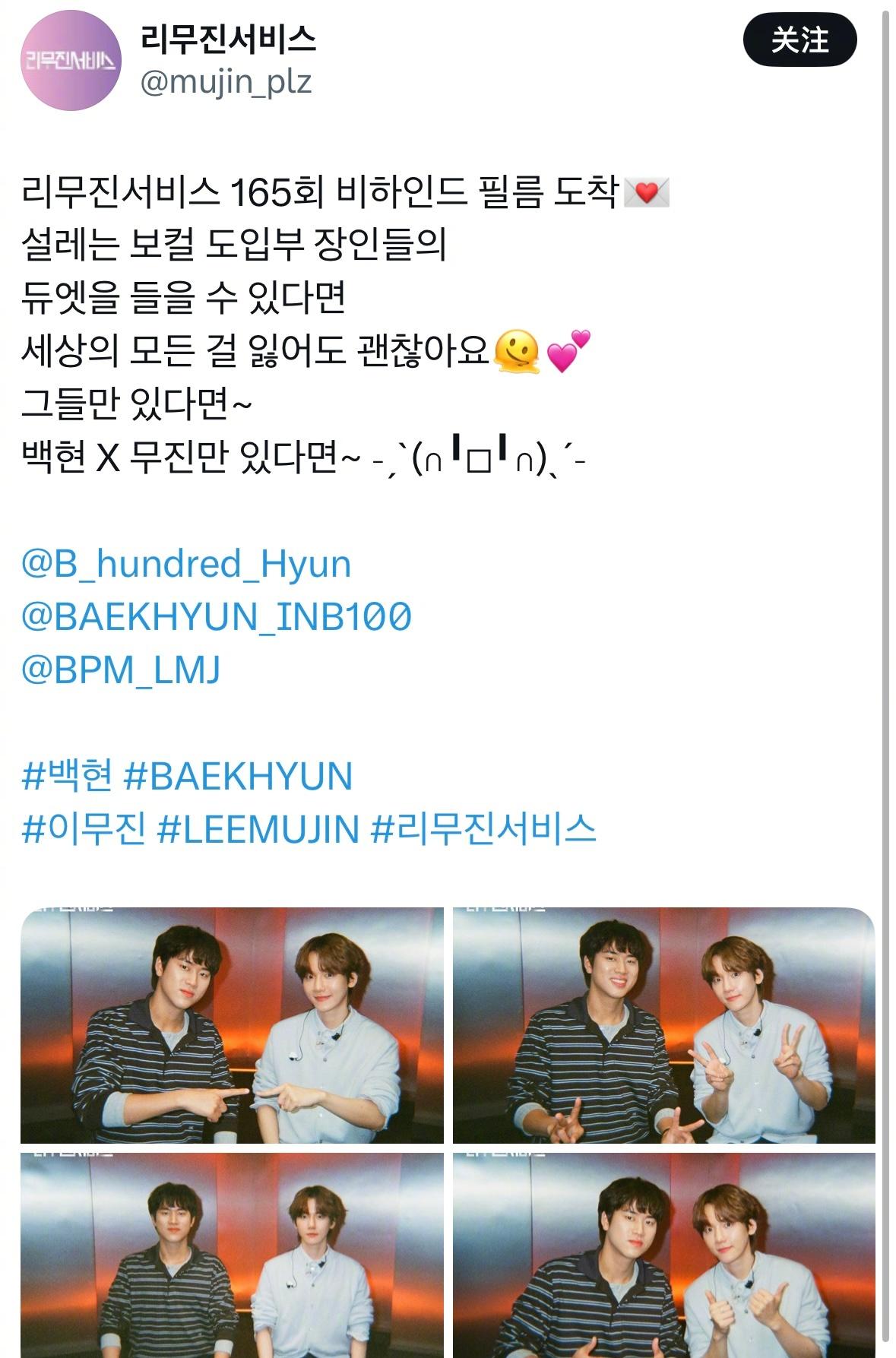Open the @BAEKHYUN_INB100 mention
Screen dimensions: 896x1358
[217, 616]
